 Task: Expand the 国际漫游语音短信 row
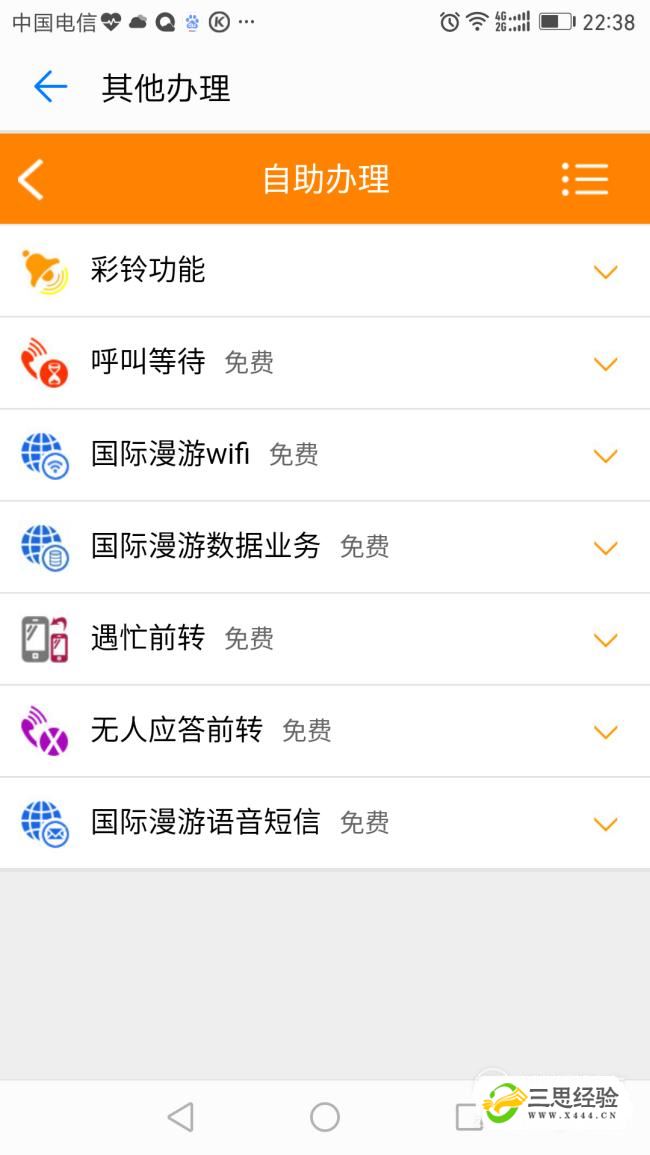(x=605, y=823)
